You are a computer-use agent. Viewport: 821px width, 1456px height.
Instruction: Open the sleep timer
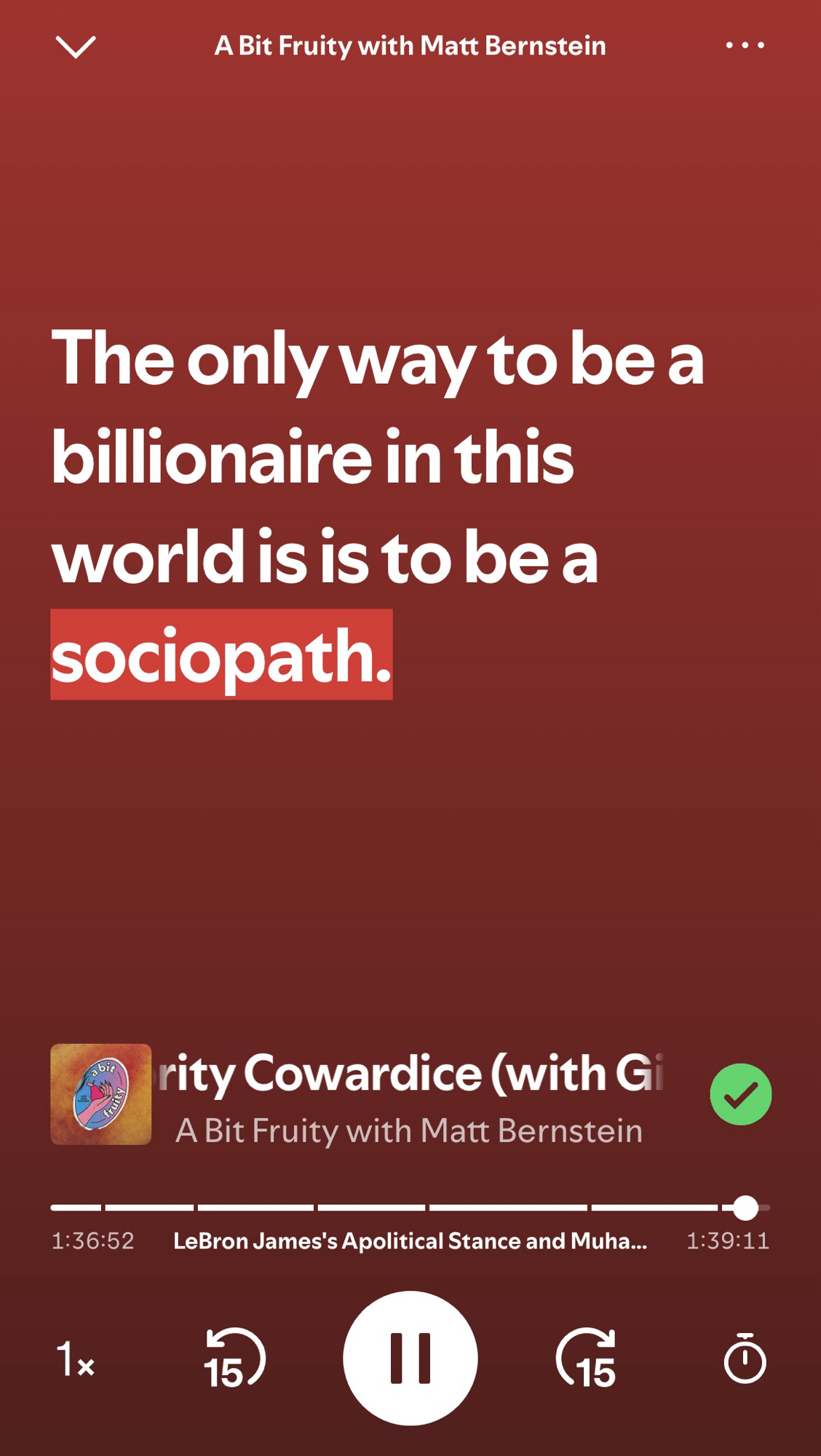745,1358
